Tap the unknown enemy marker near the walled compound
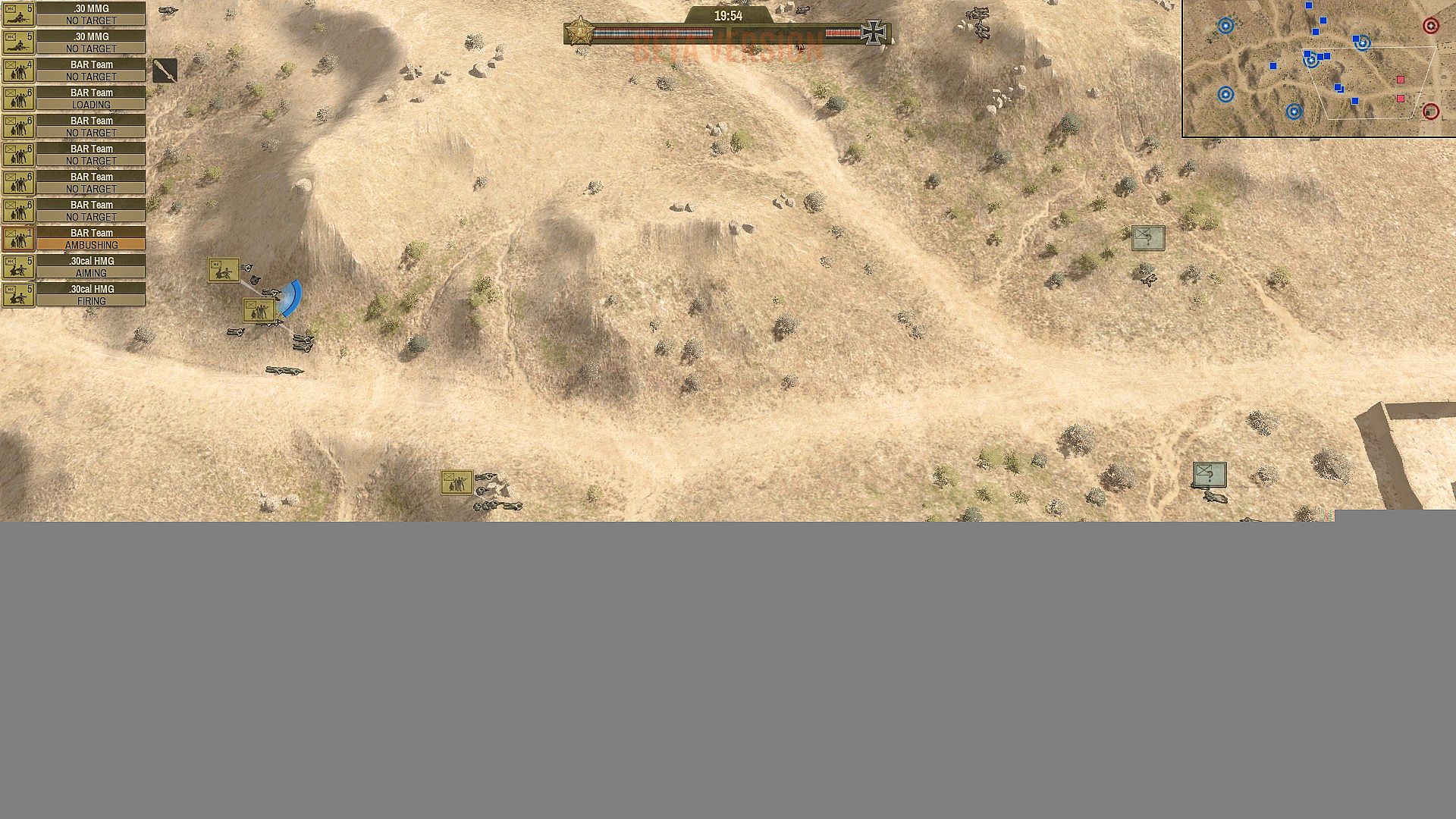The image size is (1456, 819). (1209, 475)
